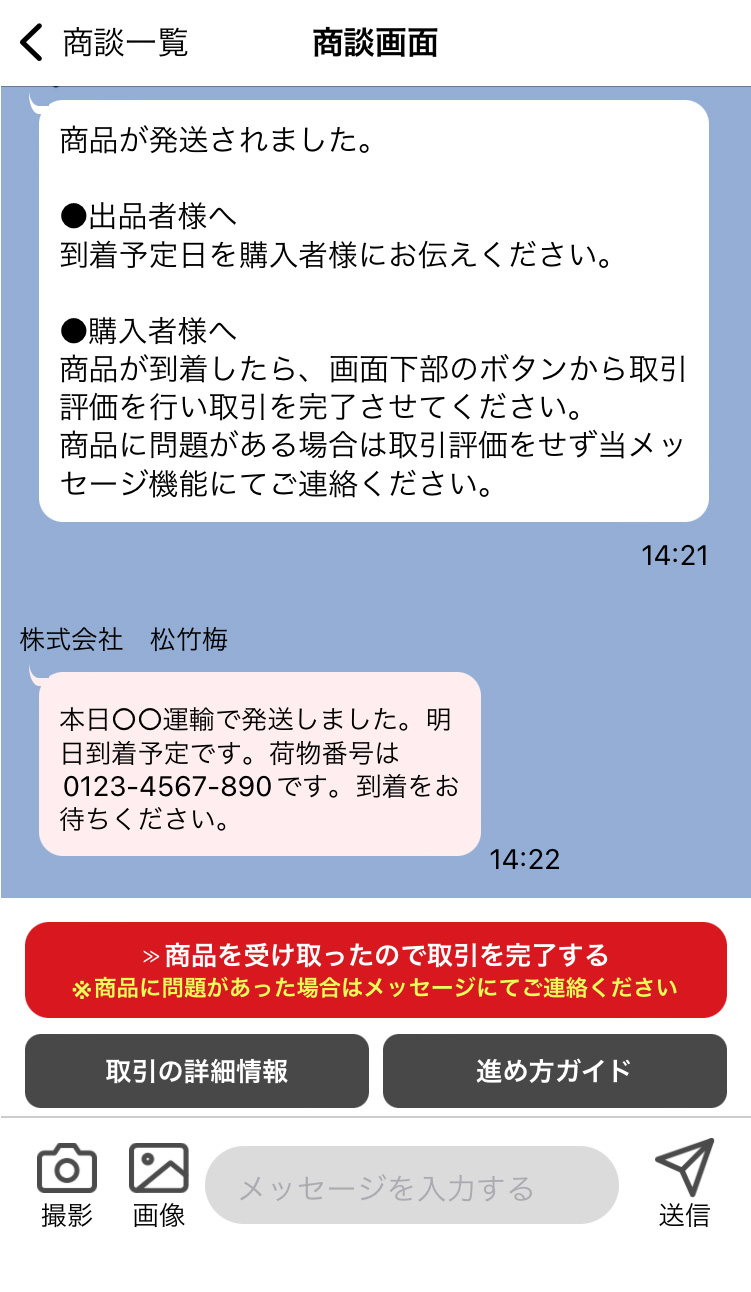View the 進め方ガイド
Image resolution: width=751 pixels, height=1292 pixels.
point(554,1071)
